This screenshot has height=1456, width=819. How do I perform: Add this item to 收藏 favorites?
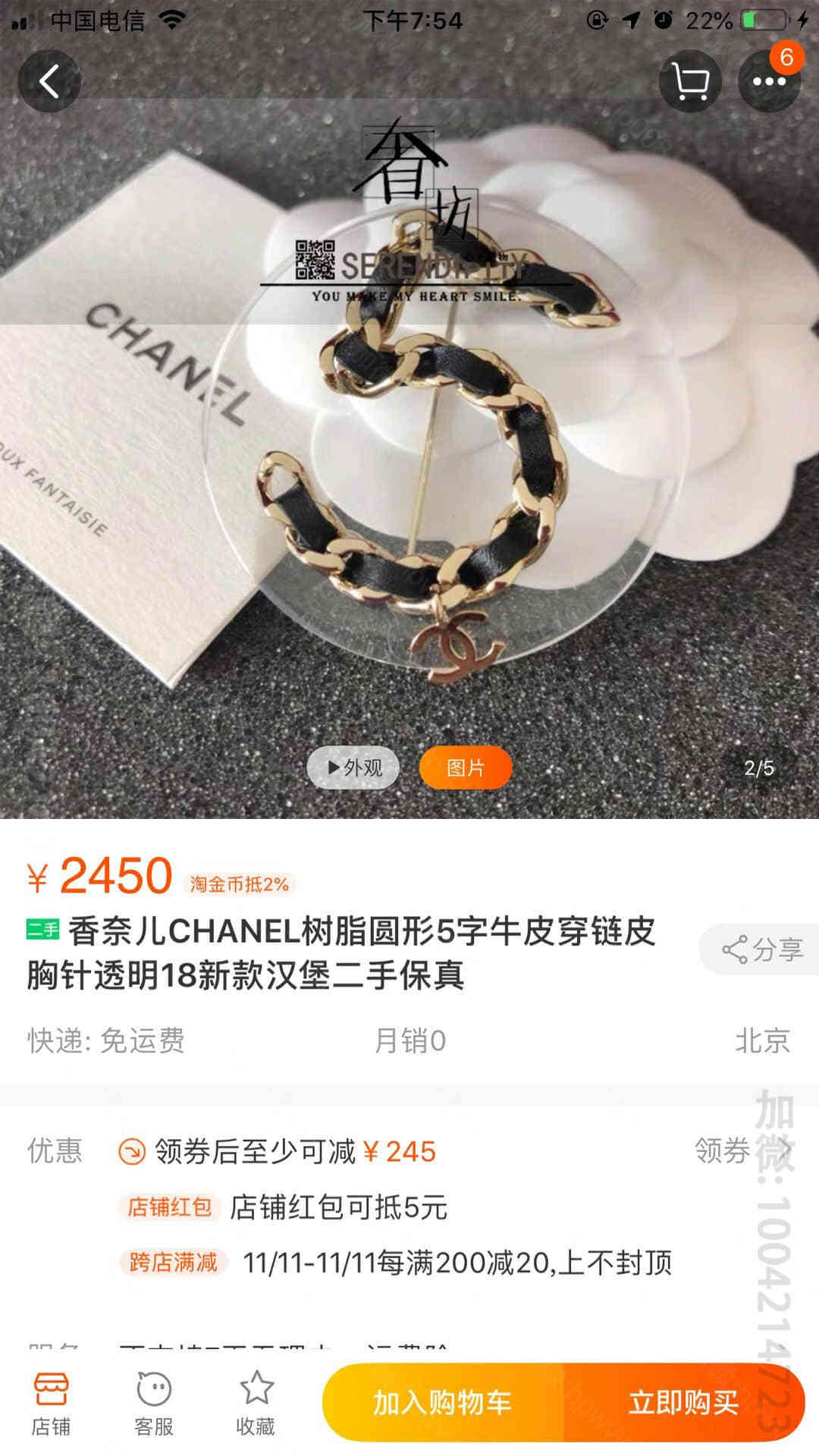(x=256, y=1404)
